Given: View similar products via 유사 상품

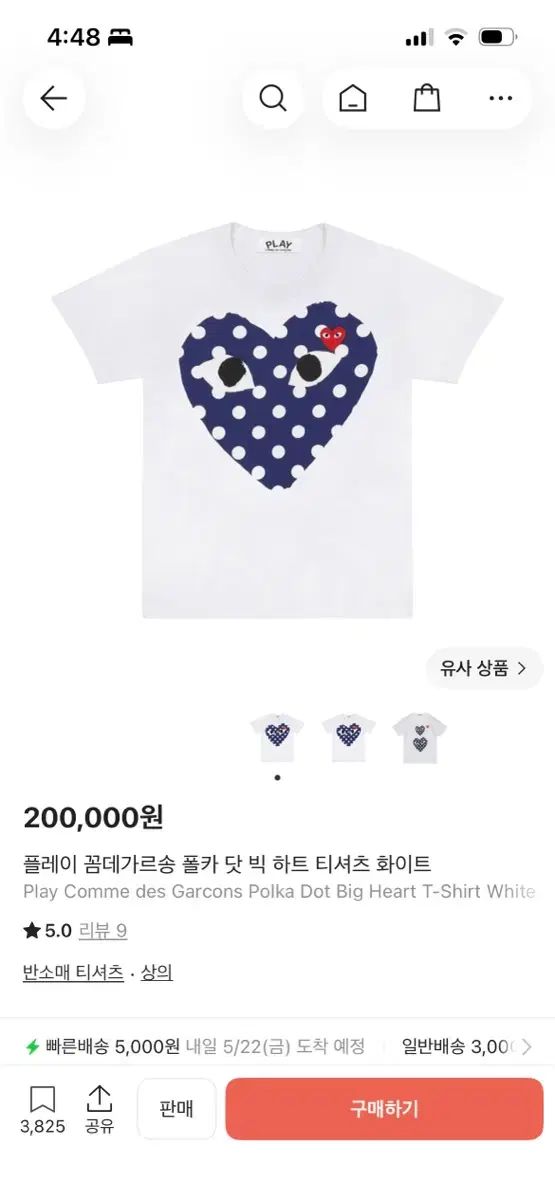Looking at the screenshot, I should pyautogui.click(x=484, y=668).
